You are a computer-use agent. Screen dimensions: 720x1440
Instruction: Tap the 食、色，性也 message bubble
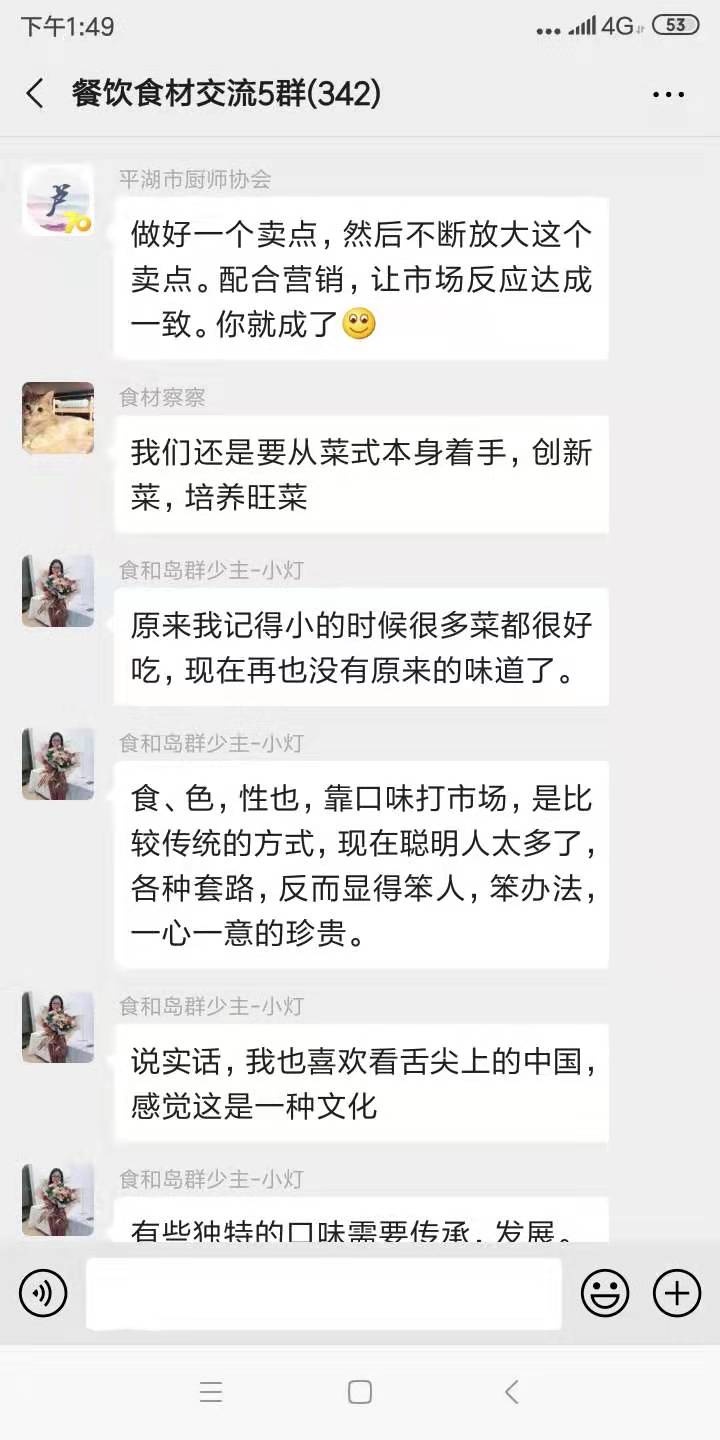point(362,864)
